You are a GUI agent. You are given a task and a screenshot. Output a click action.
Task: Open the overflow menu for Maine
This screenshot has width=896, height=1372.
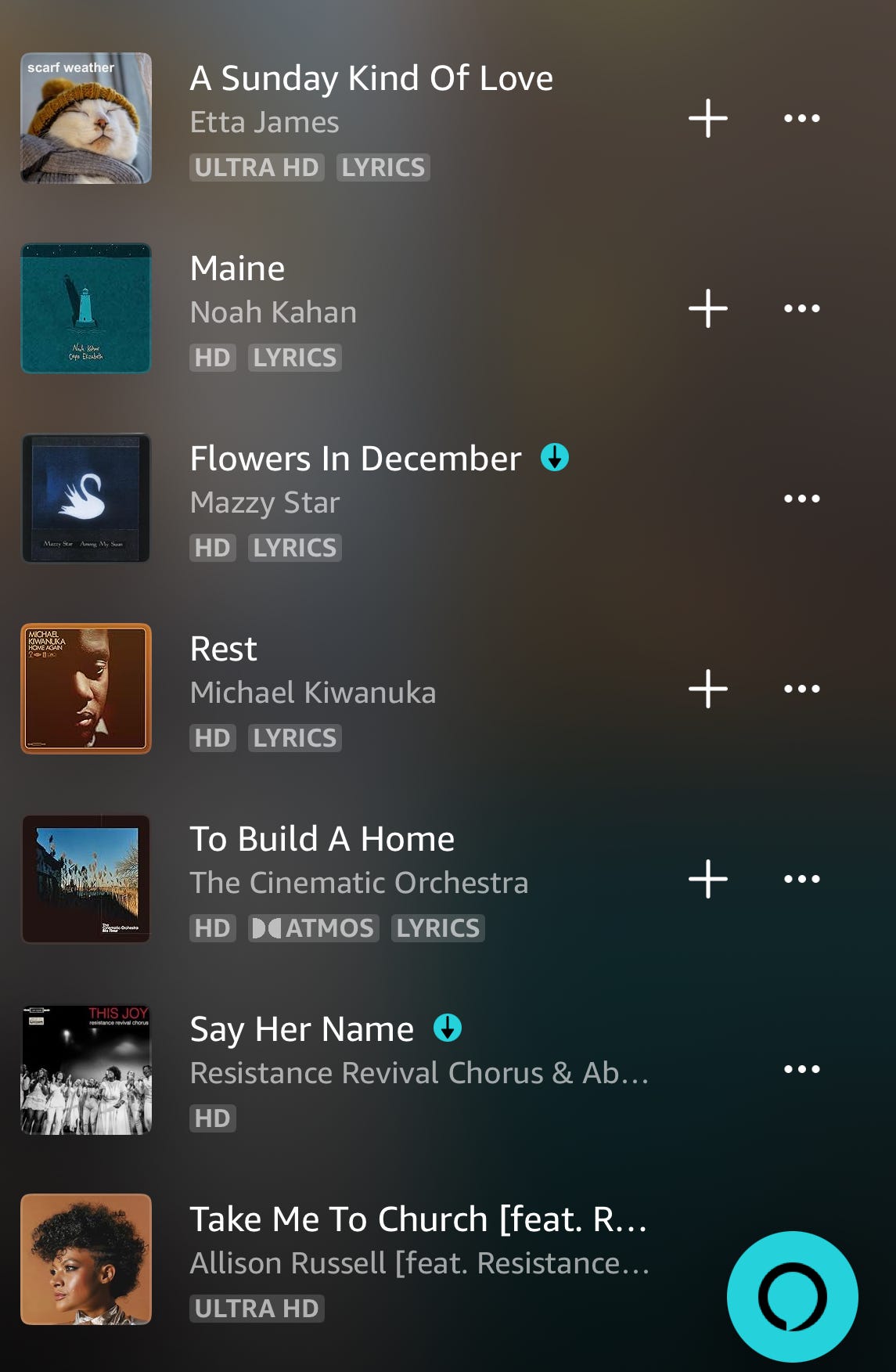(801, 308)
